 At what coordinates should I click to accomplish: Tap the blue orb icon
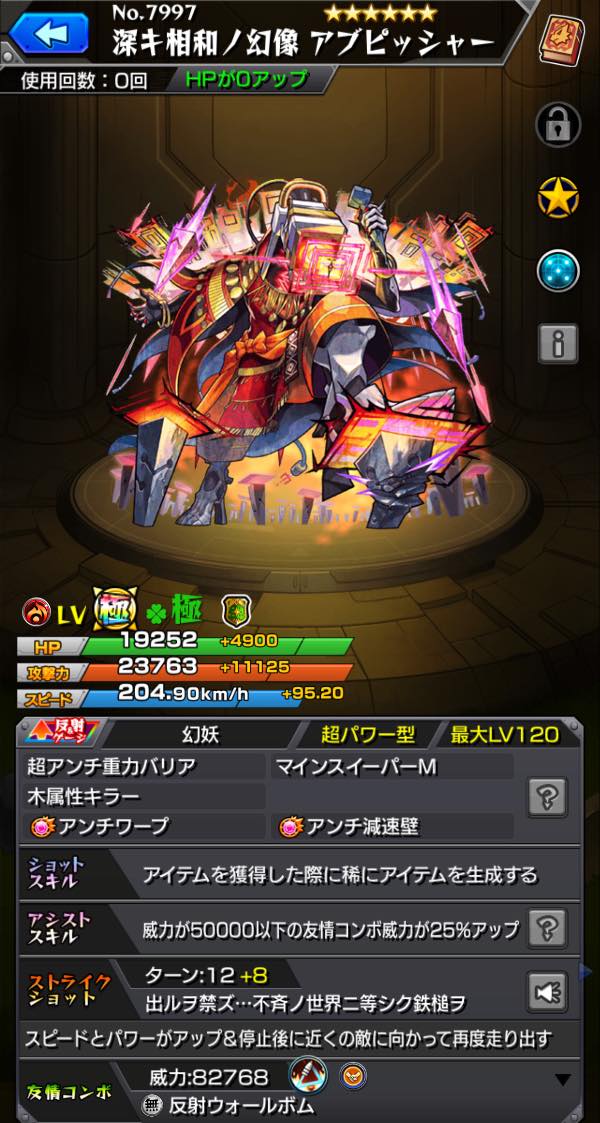pyautogui.click(x=558, y=271)
